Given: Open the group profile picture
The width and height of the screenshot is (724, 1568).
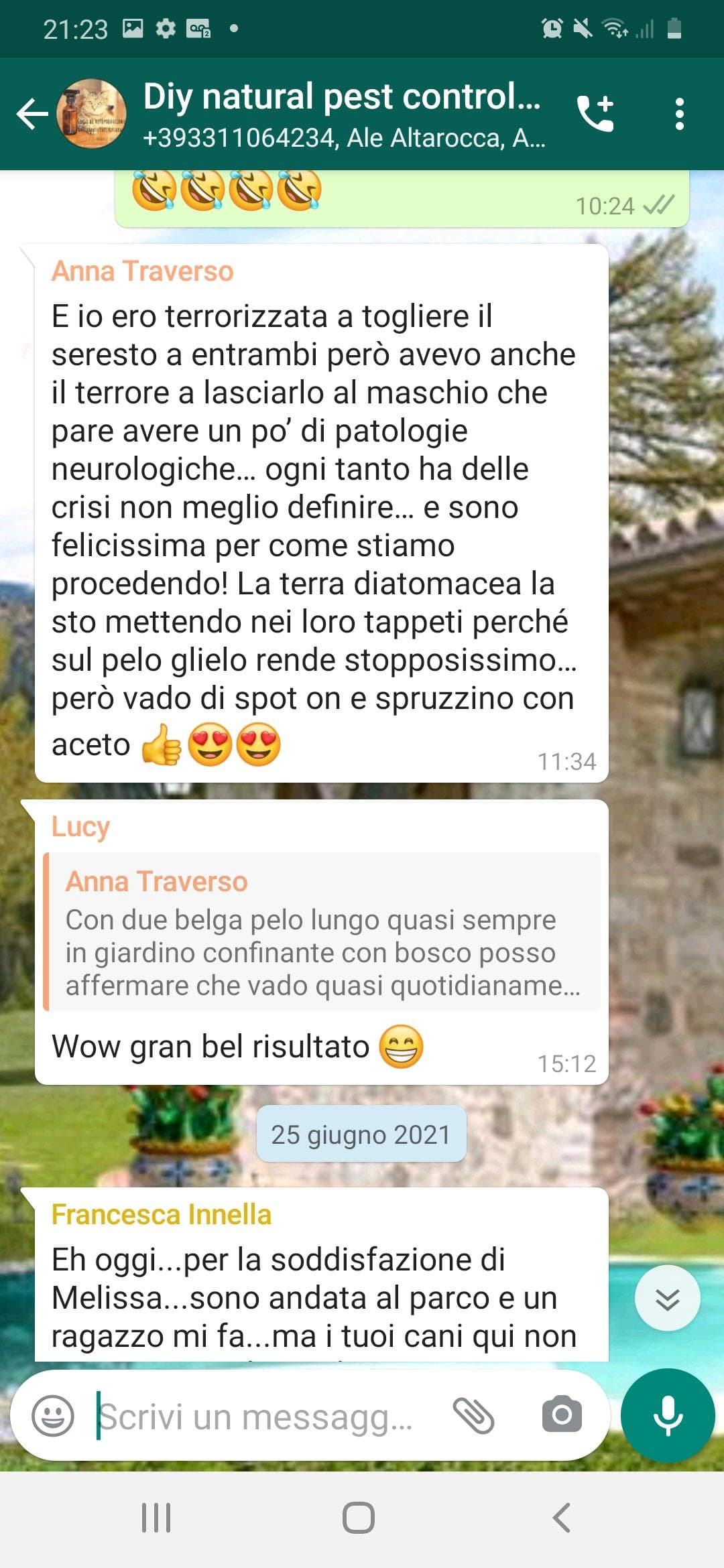Looking at the screenshot, I should 92,113.
